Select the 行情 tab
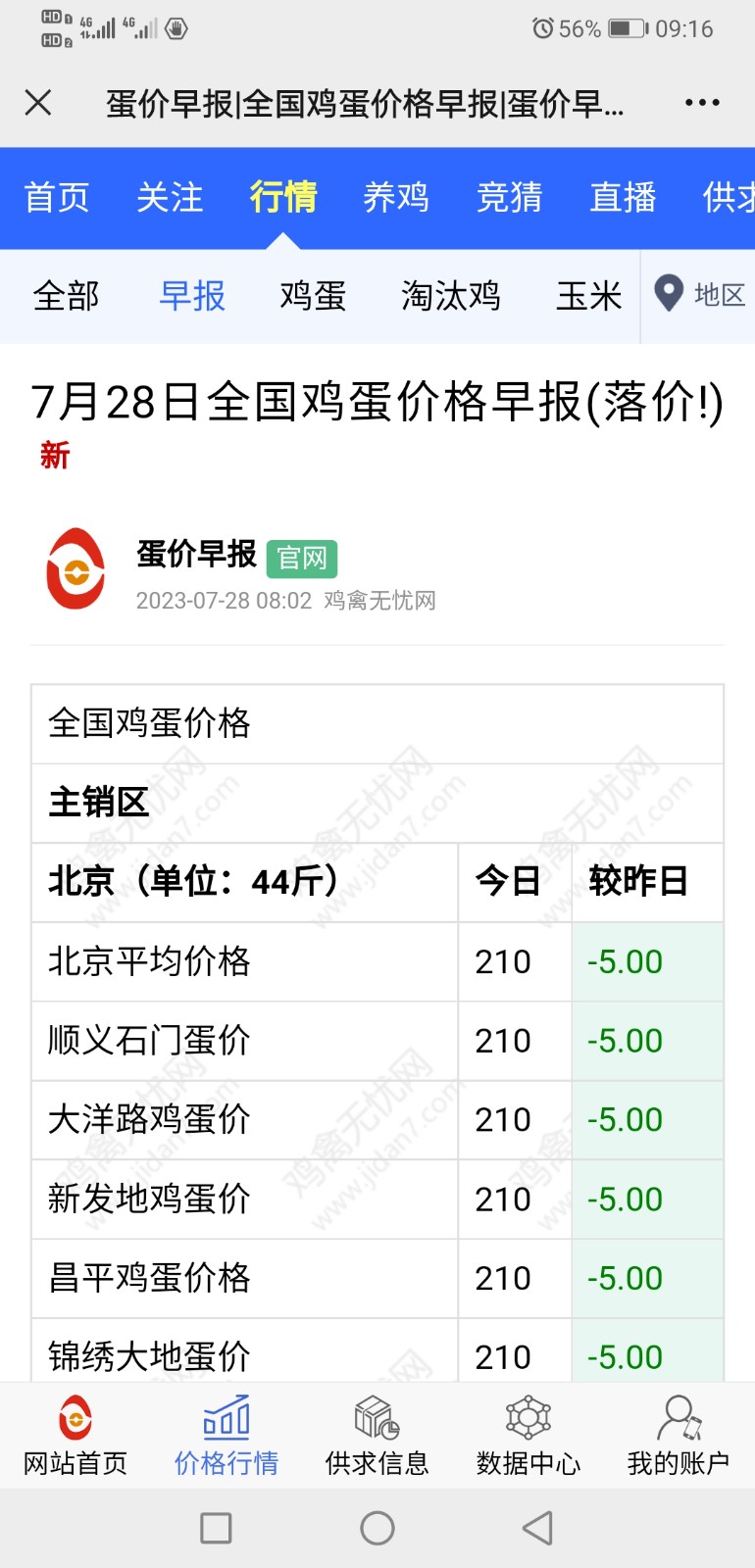 [283, 197]
